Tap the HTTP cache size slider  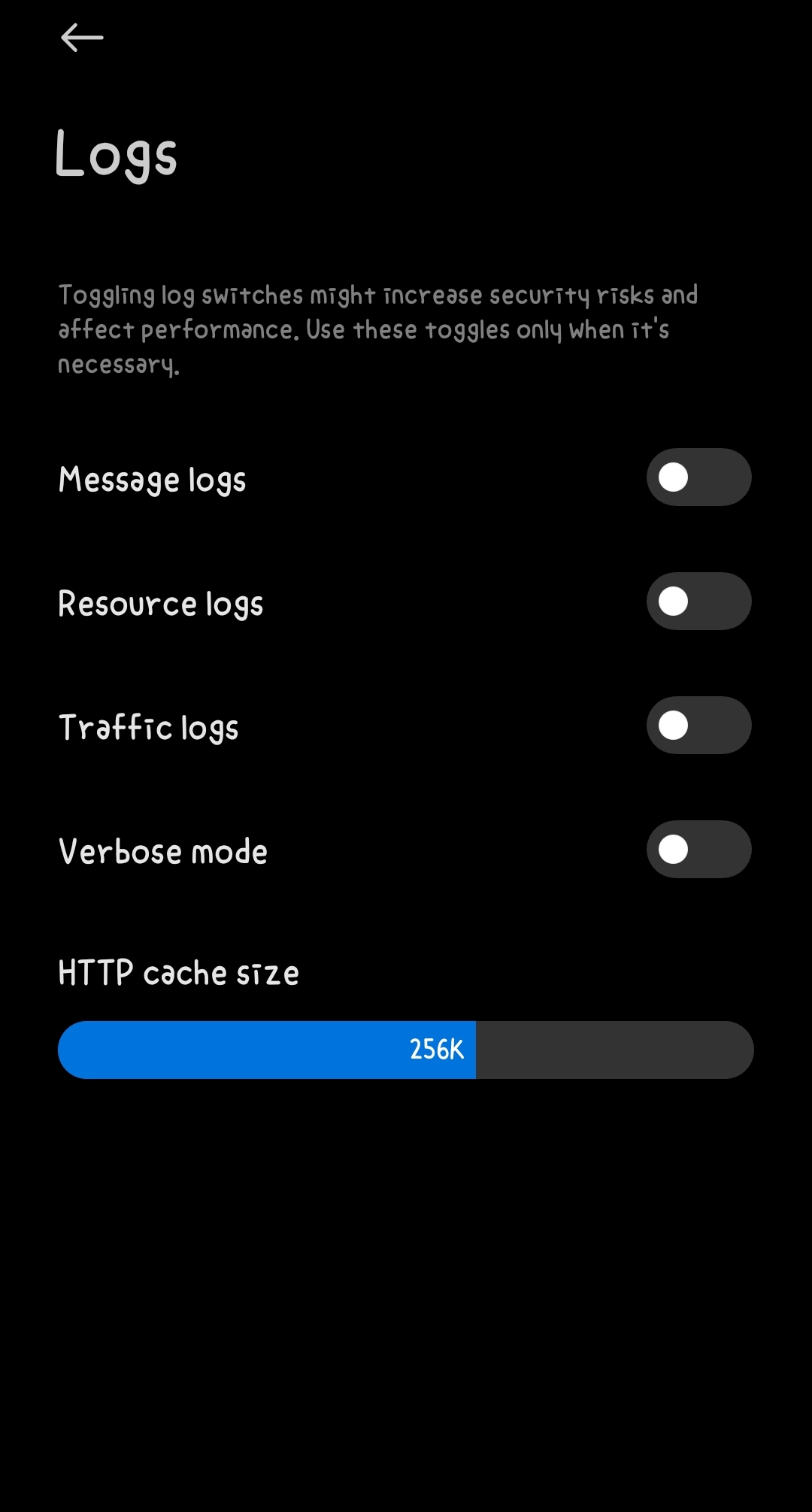coord(406,1050)
